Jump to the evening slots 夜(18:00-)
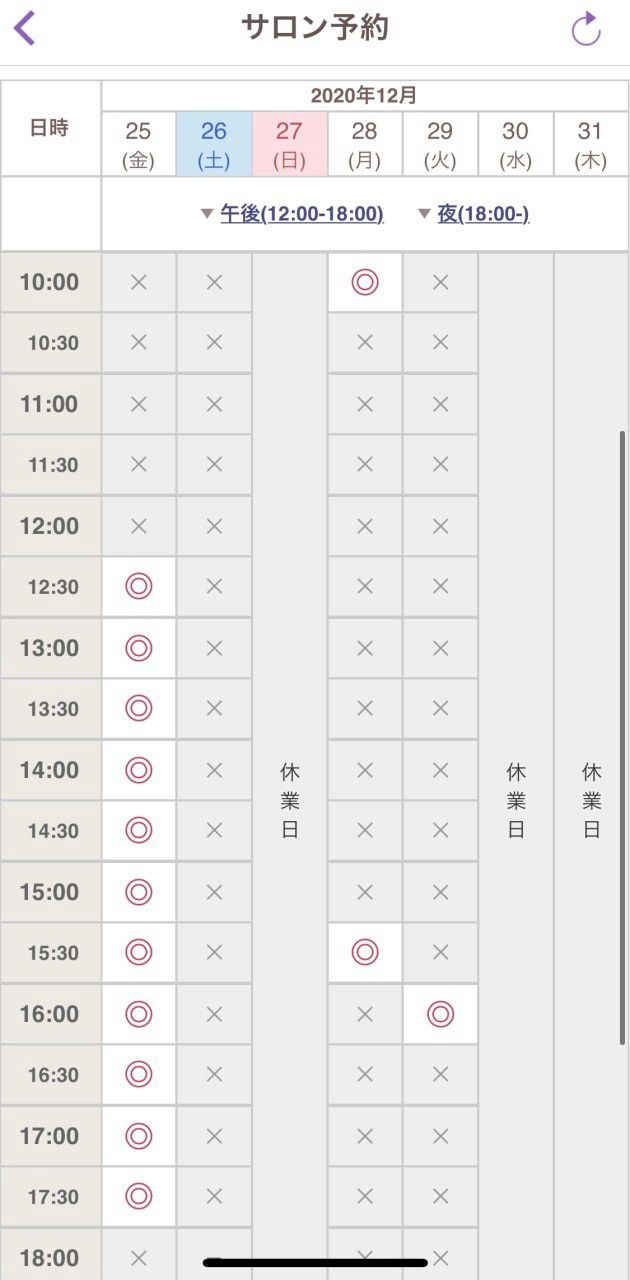 coord(483,214)
